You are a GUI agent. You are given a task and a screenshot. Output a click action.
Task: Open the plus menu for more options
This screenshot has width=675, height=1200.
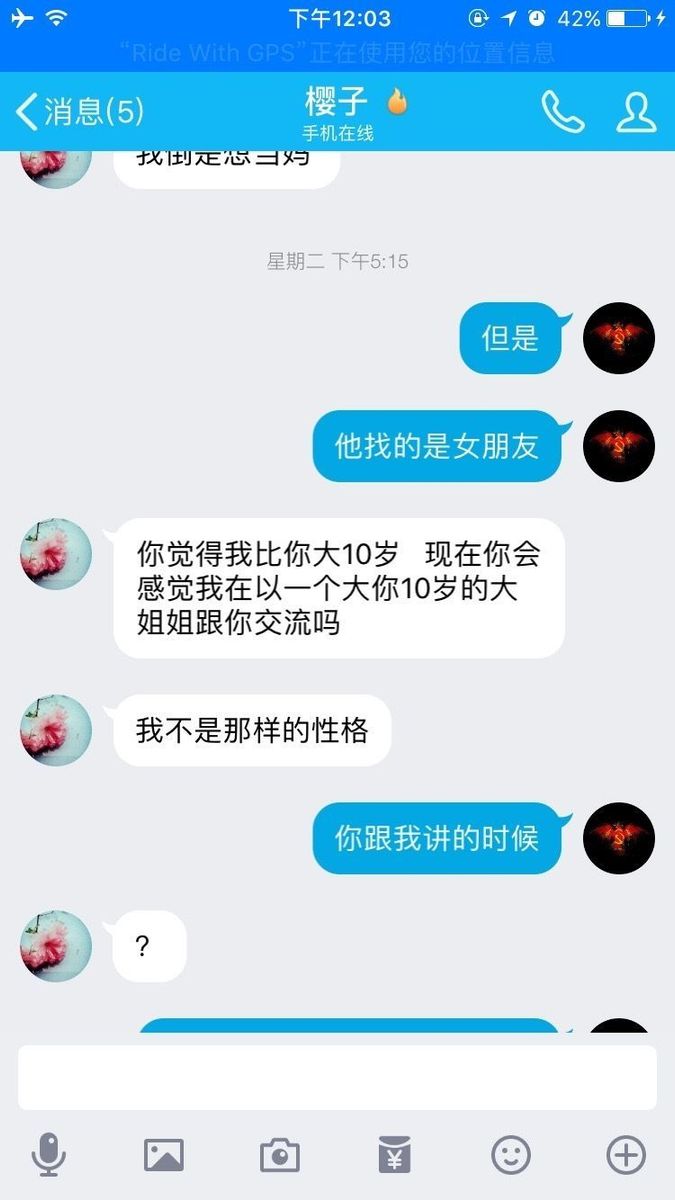626,1156
